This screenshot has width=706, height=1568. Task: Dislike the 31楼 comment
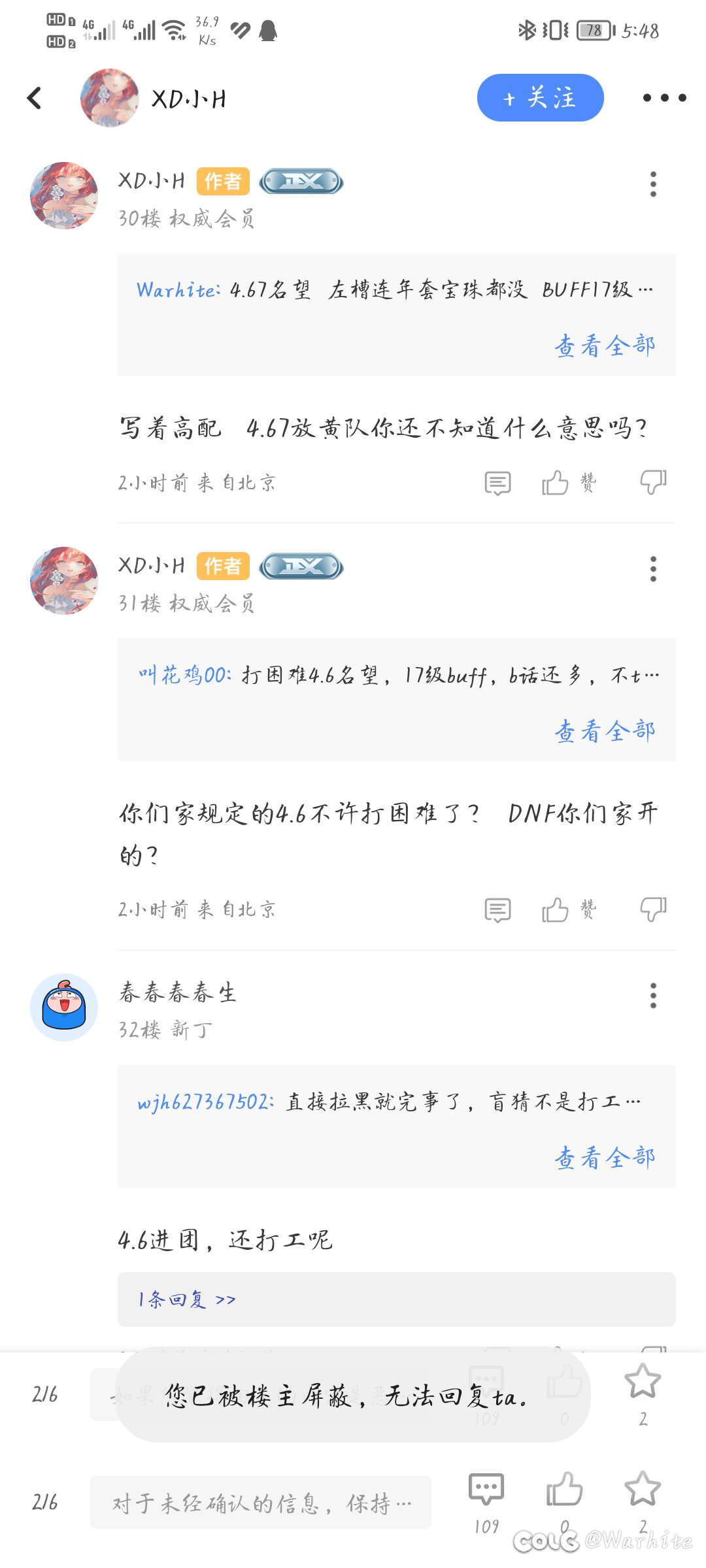(652, 909)
